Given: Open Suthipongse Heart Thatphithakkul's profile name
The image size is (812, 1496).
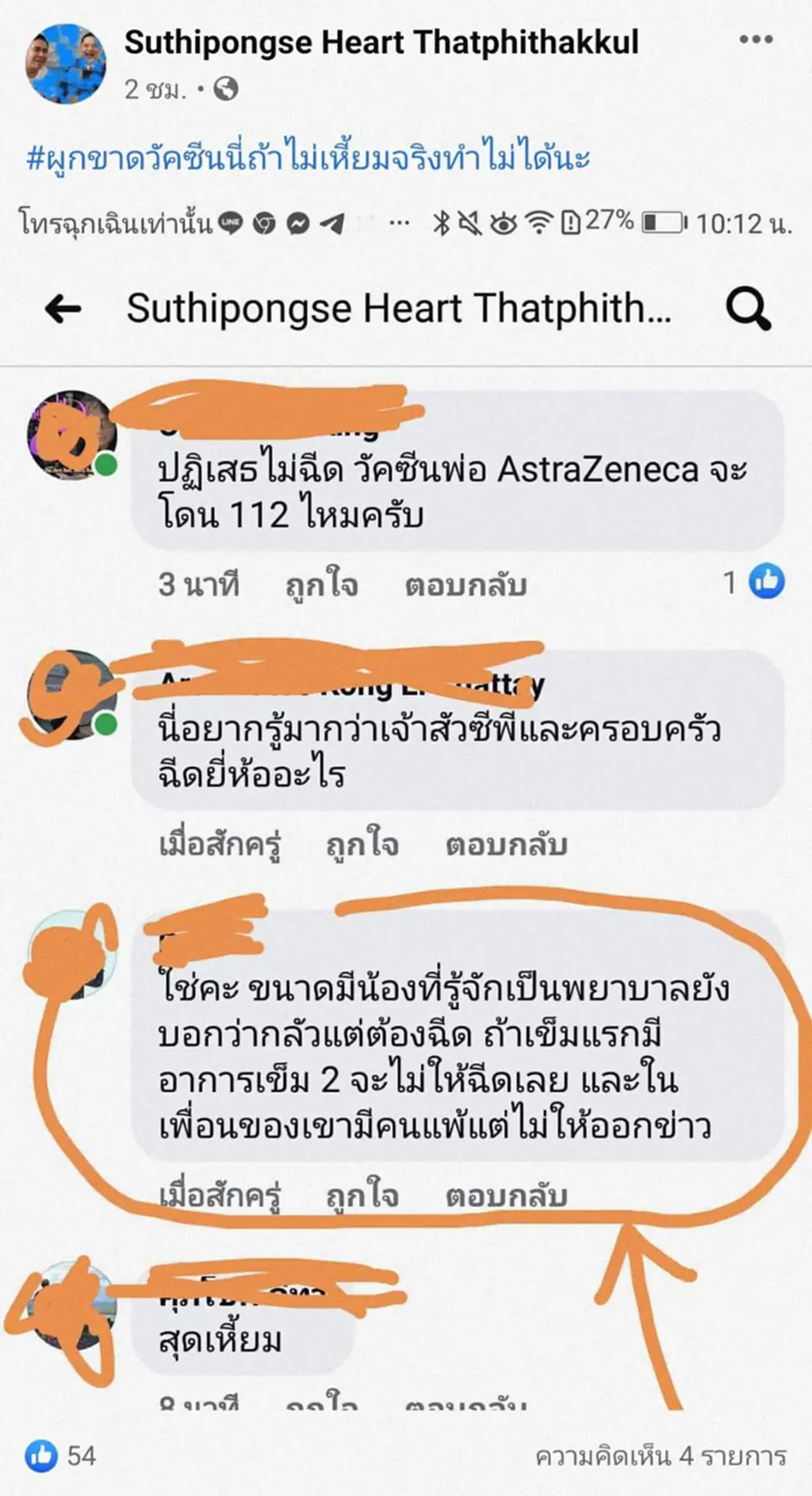Looking at the screenshot, I should click(381, 42).
